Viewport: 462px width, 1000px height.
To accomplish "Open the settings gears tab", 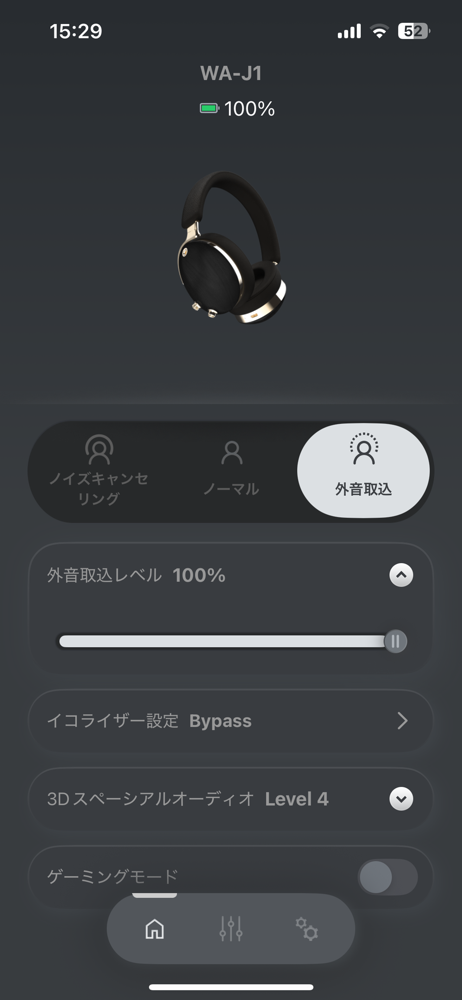I will tap(306, 929).
